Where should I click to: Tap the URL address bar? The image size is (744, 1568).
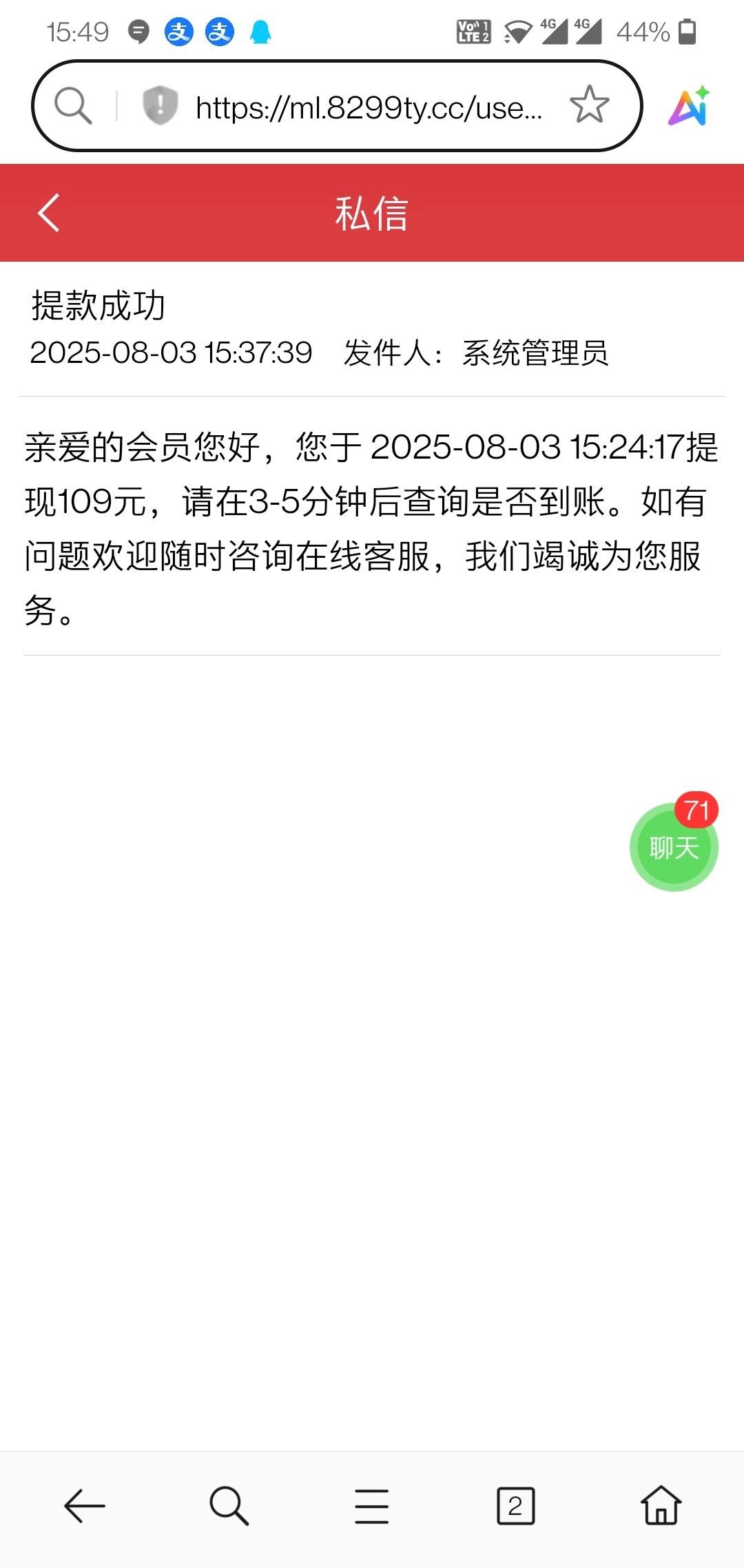pyautogui.click(x=369, y=107)
